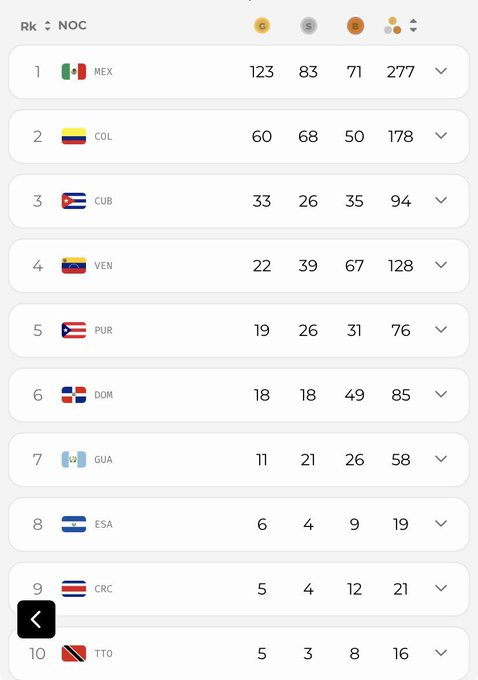478x680 pixels.
Task: Expand the CRC row details
Action: coord(441,588)
